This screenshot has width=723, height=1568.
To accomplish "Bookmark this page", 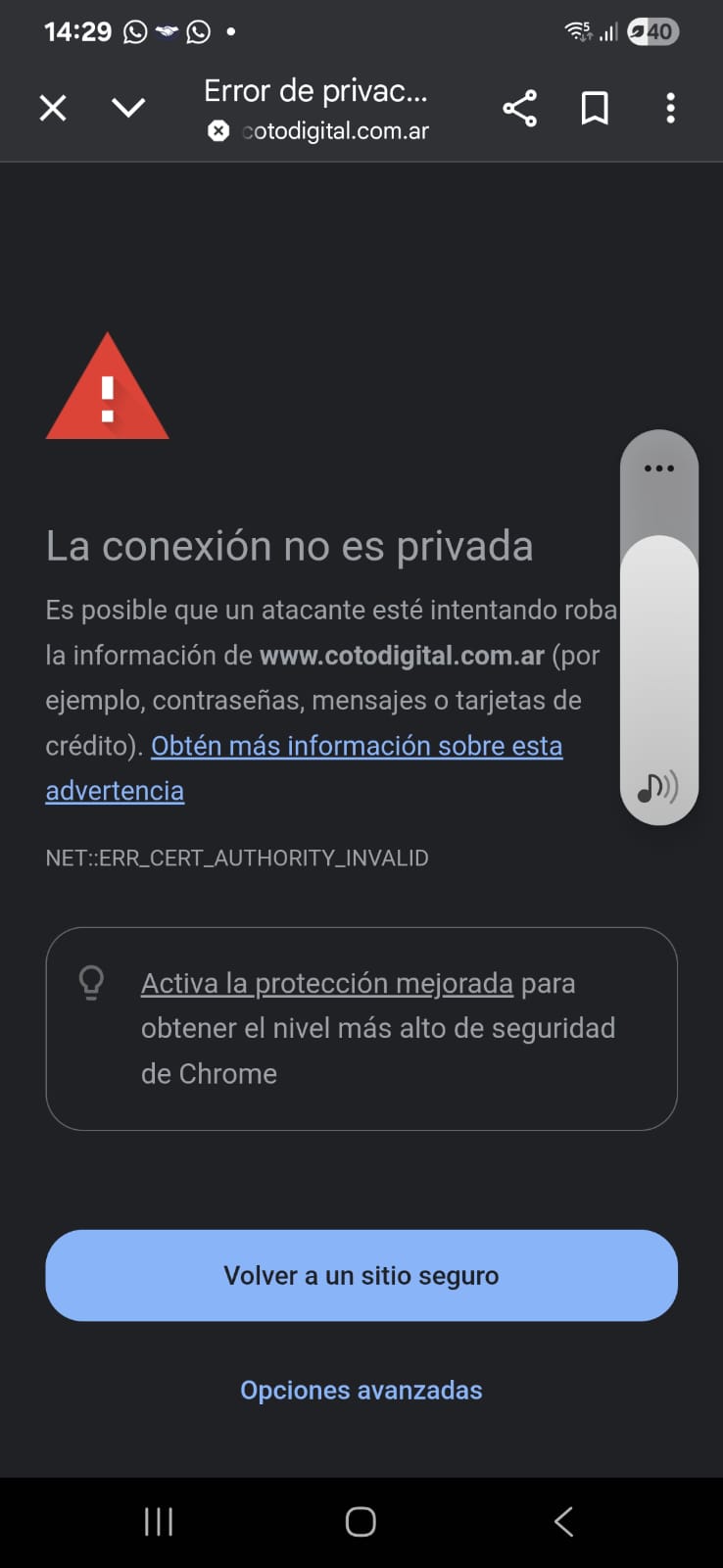I will 595,108.
